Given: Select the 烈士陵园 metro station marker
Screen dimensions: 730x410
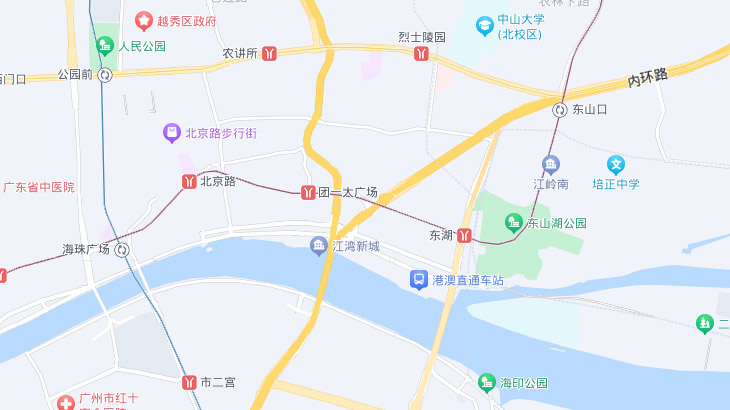Looking at the screenshot, I should coord(421,54).
